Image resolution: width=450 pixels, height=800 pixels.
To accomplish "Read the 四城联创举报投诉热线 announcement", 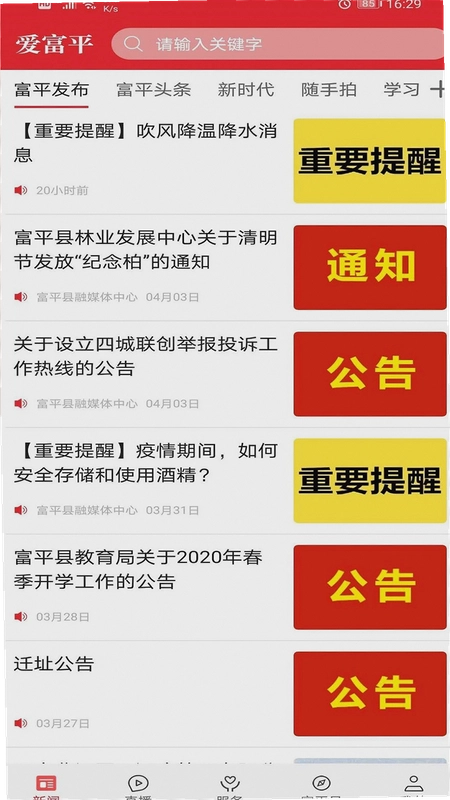I will coord(225,374).
